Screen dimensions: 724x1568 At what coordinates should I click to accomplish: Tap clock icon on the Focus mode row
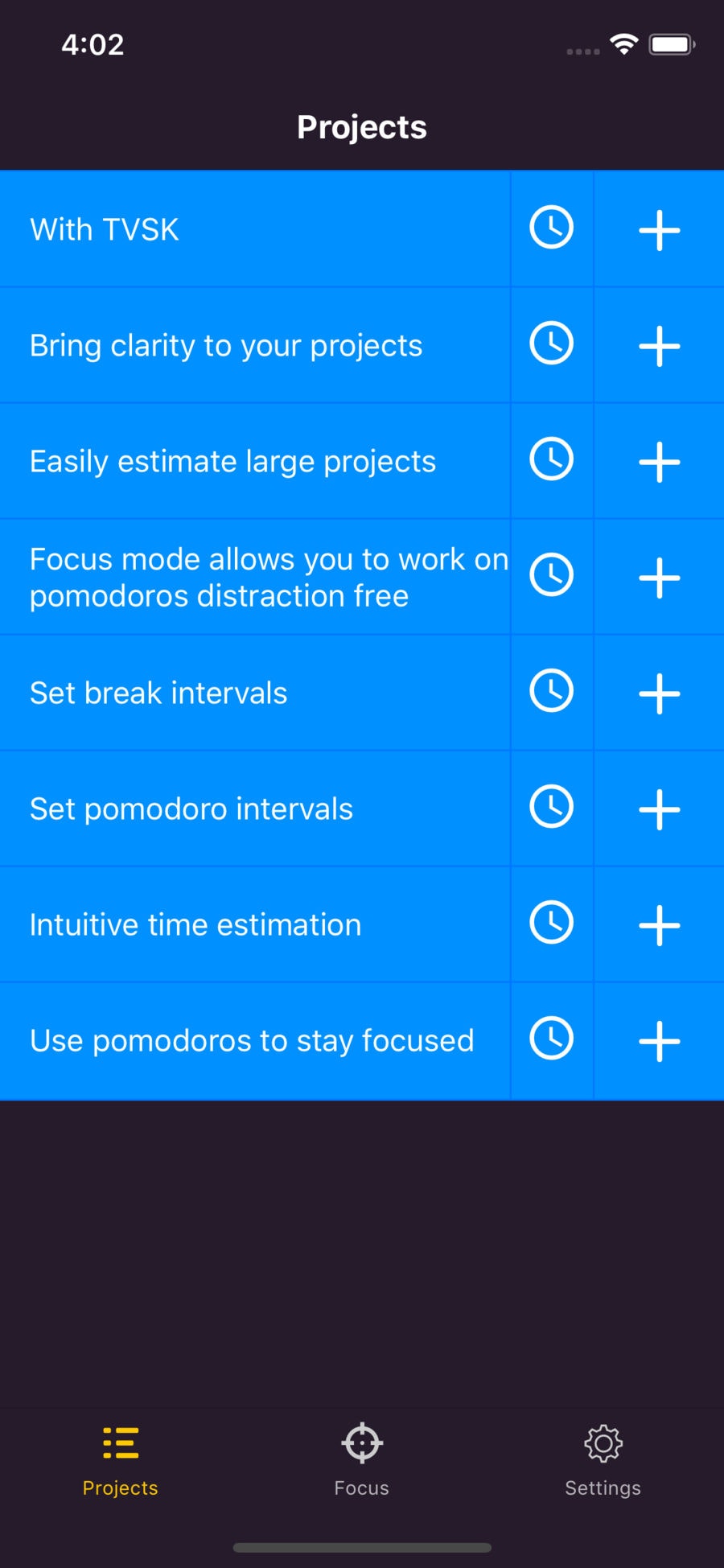click(552, 575)
